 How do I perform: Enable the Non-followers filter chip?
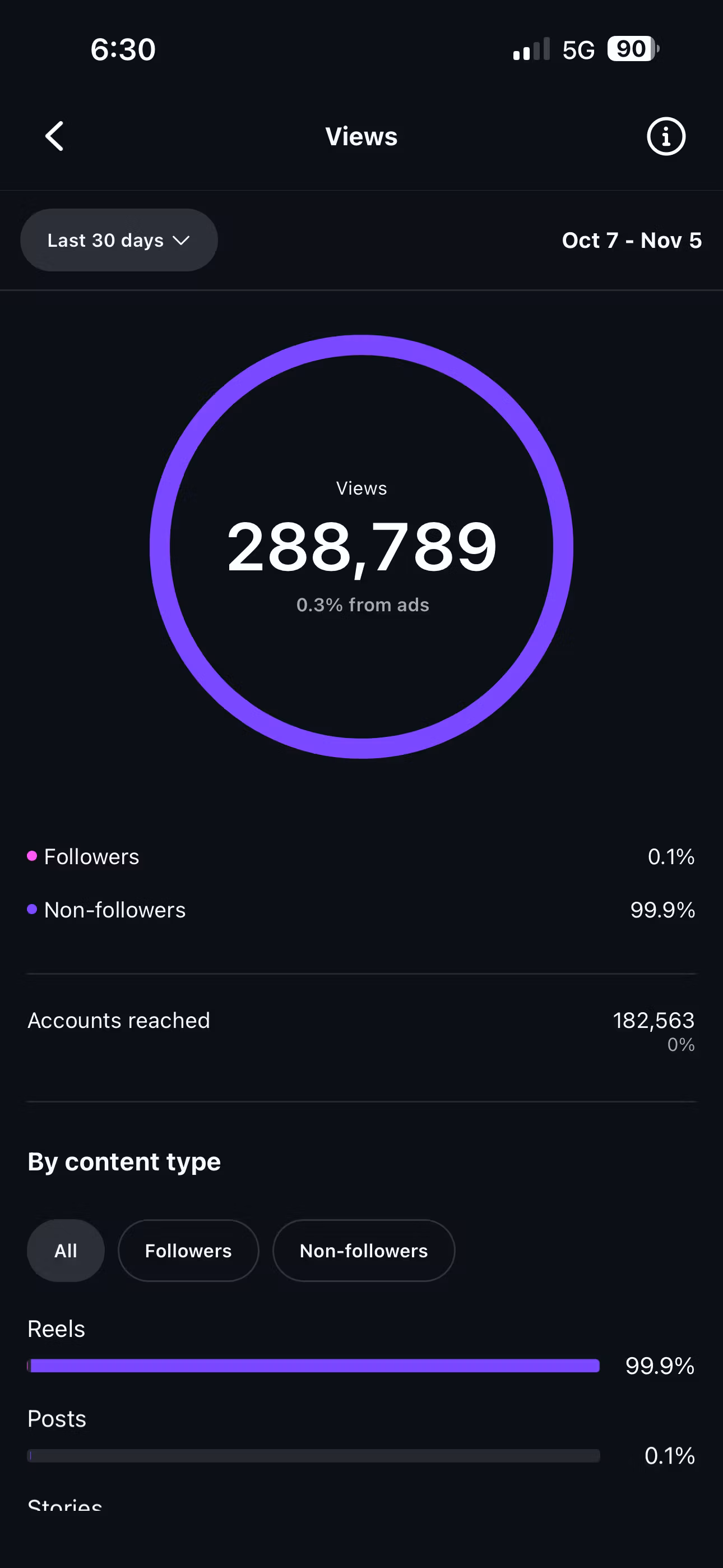click(363, 1250)
